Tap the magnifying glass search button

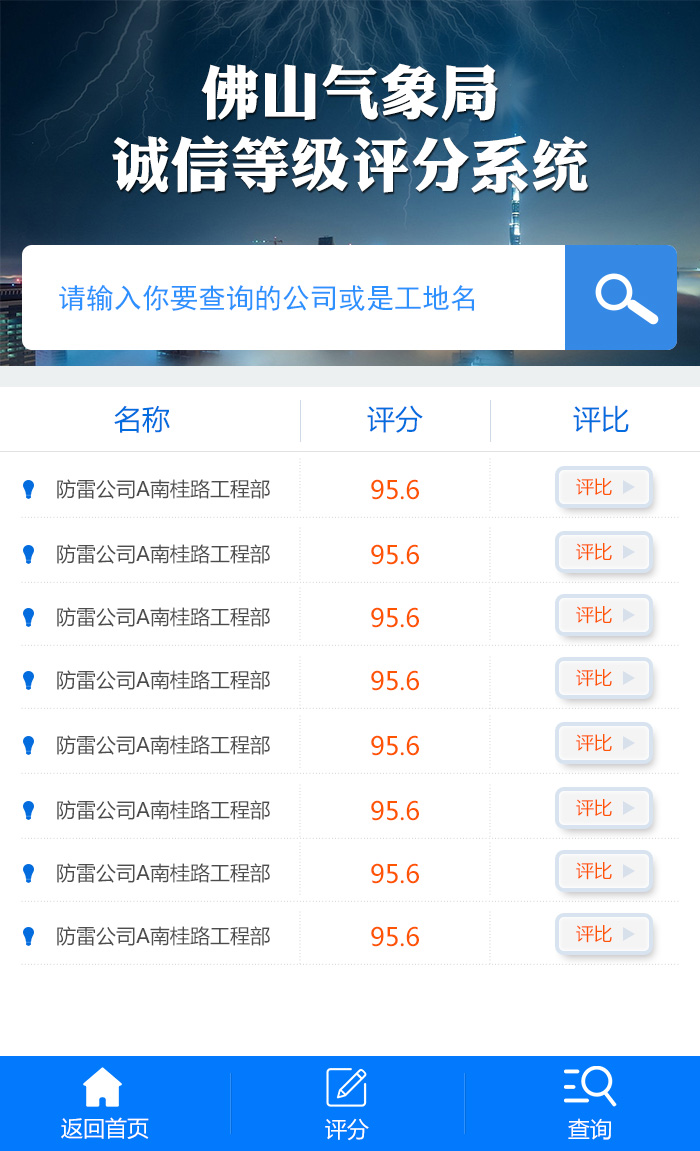622,298
